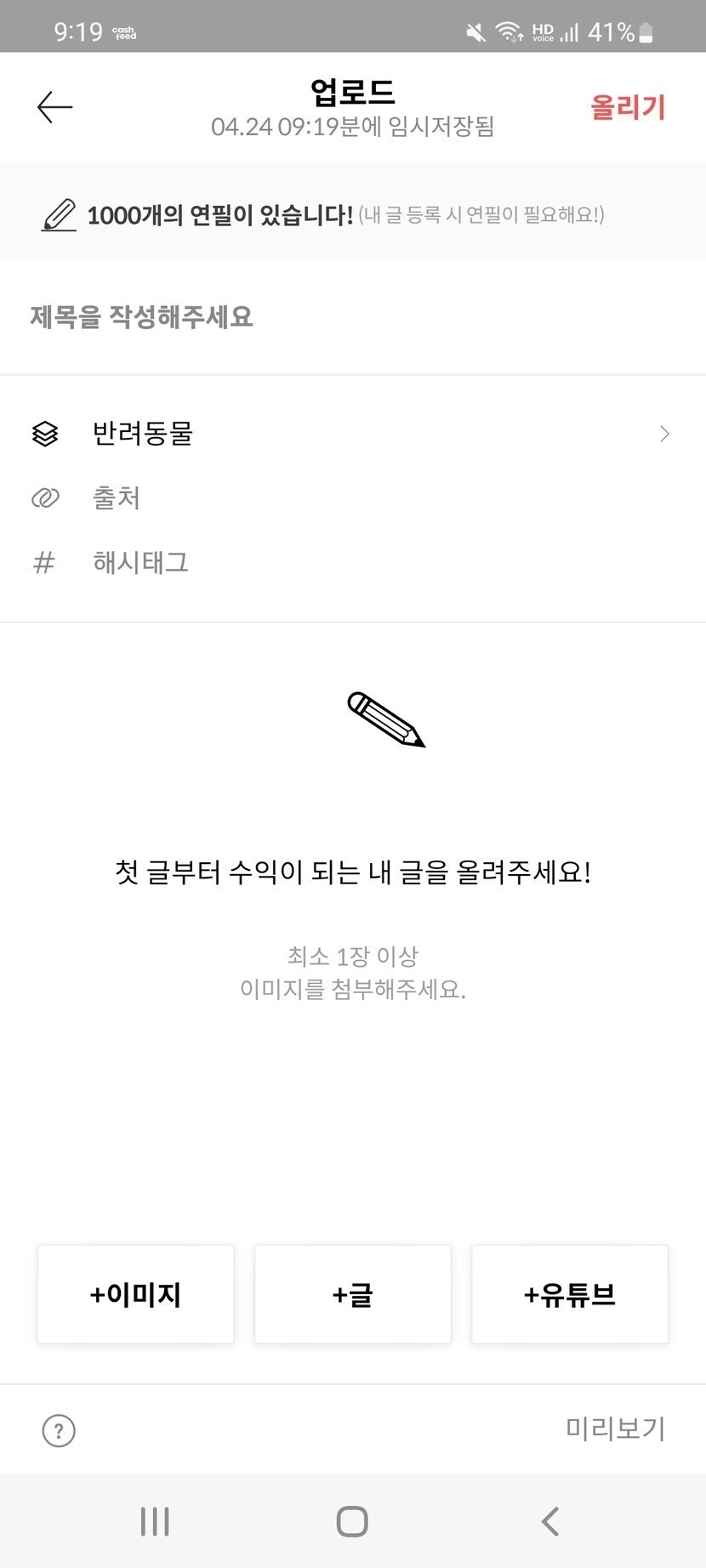Open the help question mark icon
Screen dimensions: 706x1568
point(59,1430)
